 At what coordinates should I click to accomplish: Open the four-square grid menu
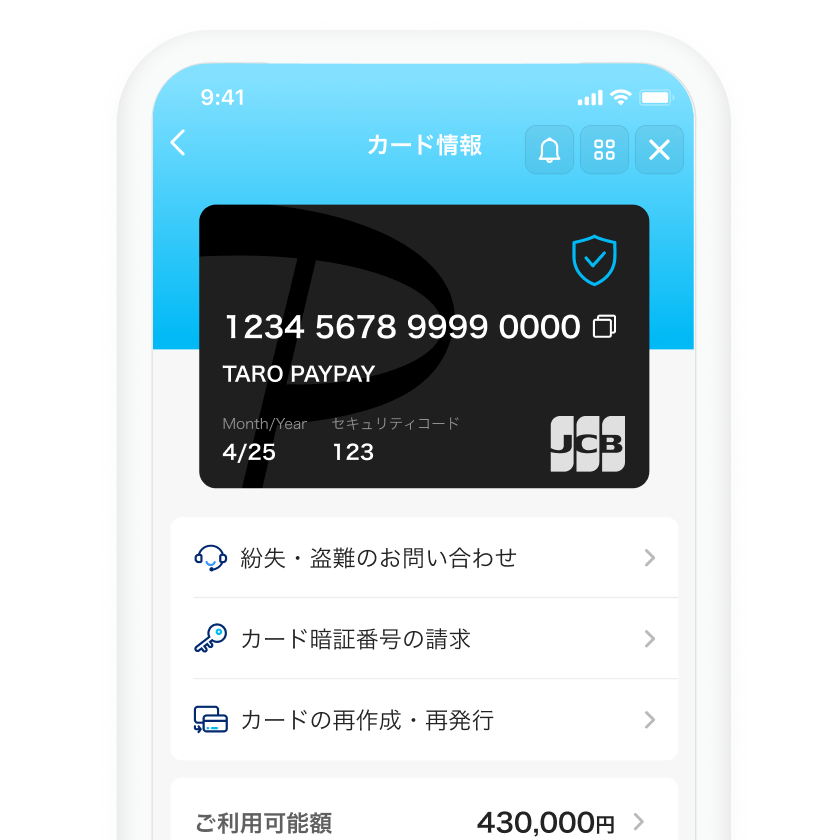click(x=604, y=151)
